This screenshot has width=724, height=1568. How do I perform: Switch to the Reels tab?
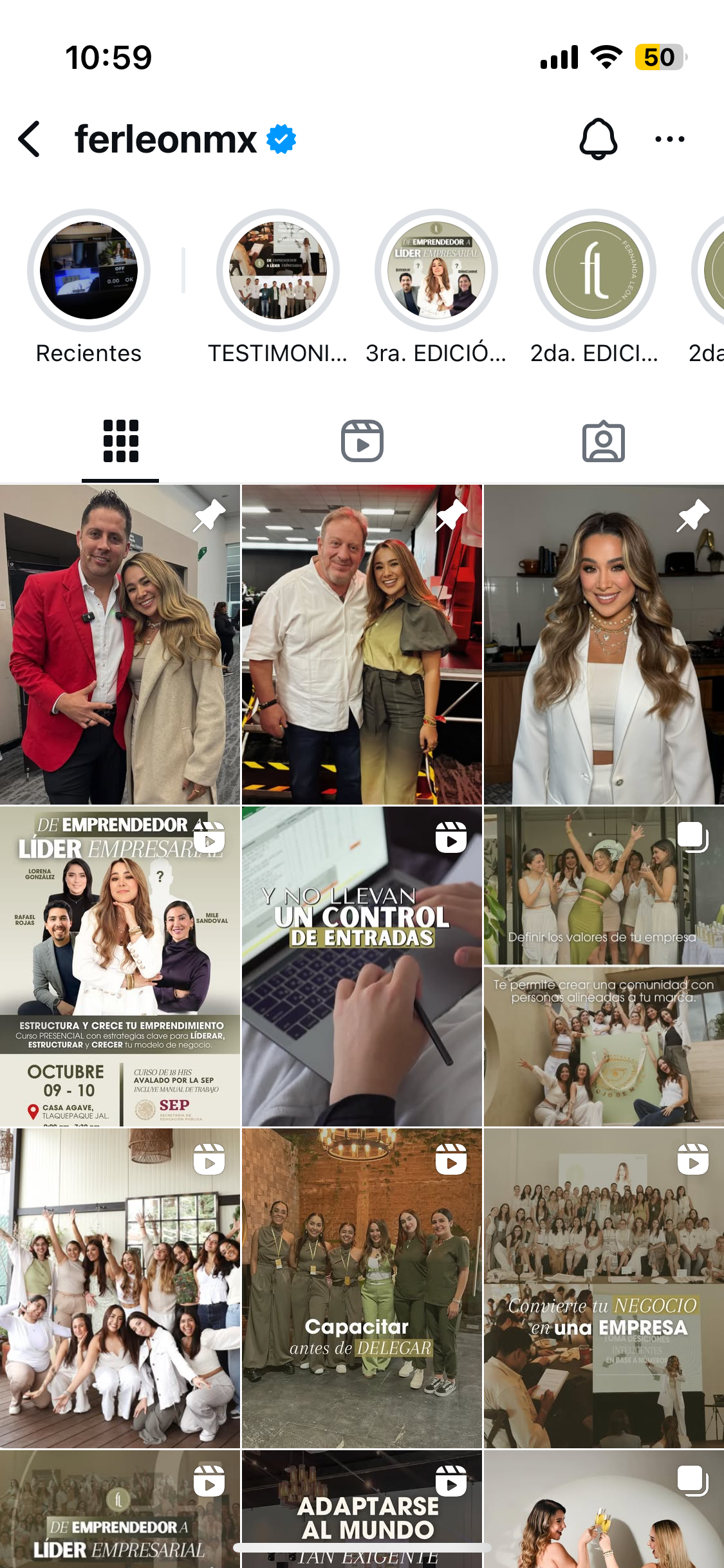362,442
